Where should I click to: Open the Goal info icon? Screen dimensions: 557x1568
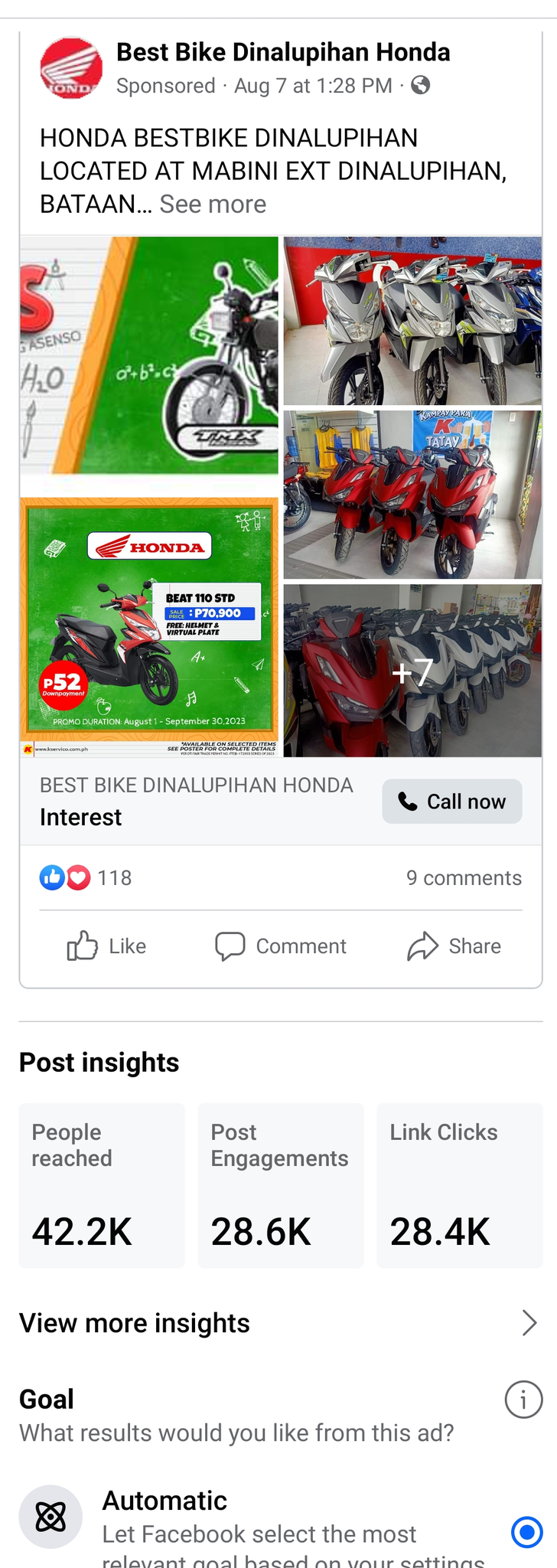click(523, 1400)
